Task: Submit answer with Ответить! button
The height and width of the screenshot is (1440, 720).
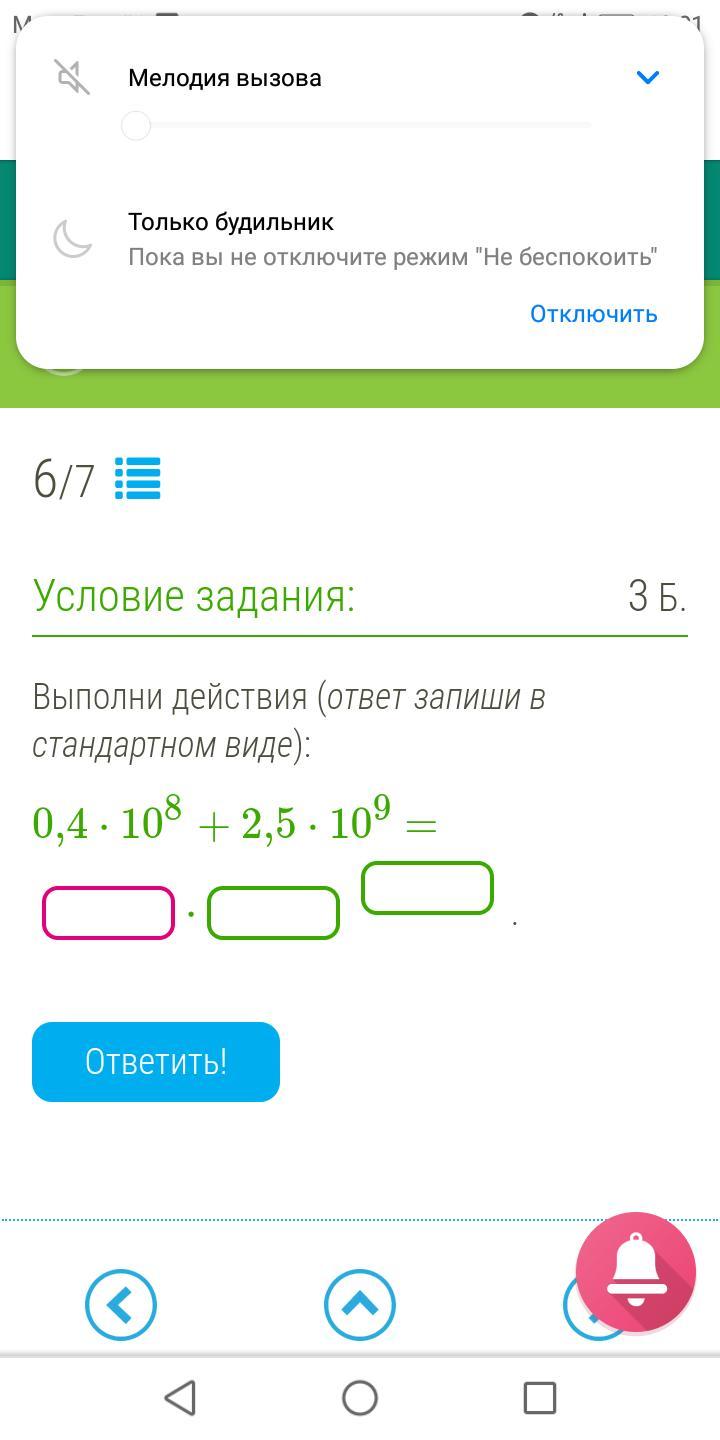Action: 156,1062
